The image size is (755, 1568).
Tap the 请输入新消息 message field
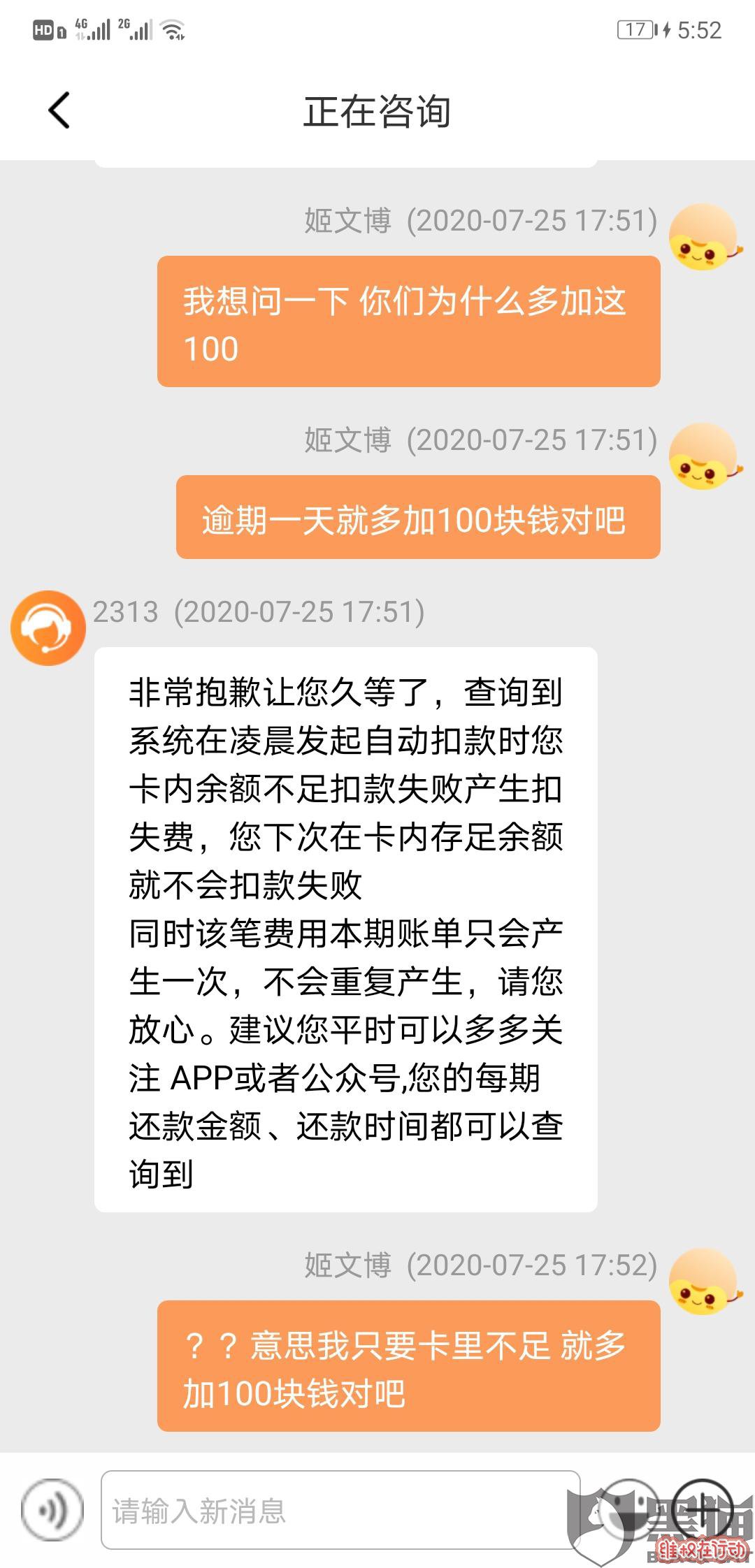click(340, 1509)
